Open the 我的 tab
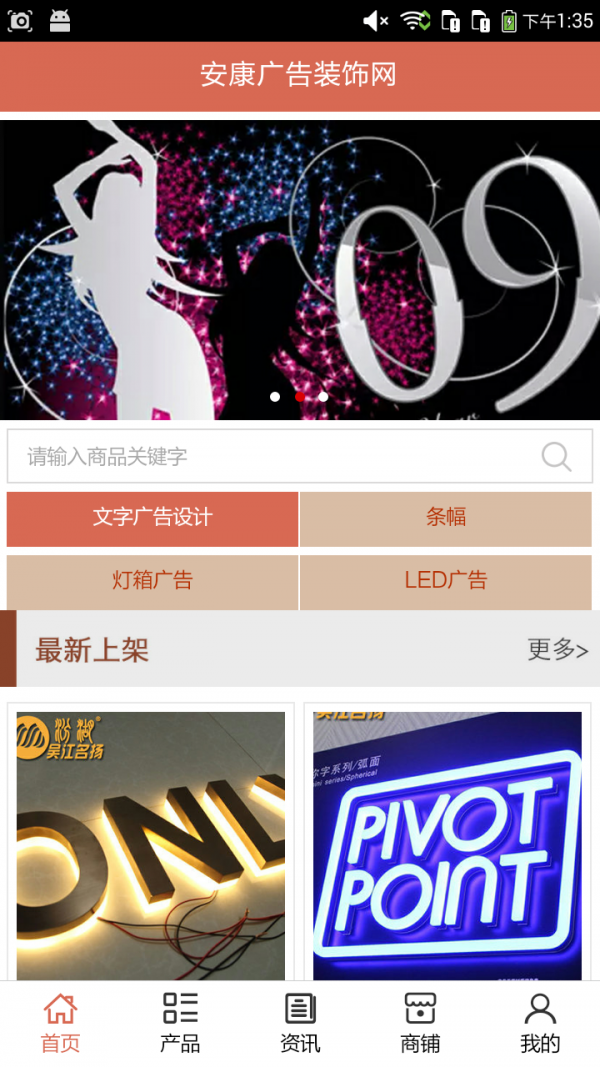 [x=540, y=1023]
